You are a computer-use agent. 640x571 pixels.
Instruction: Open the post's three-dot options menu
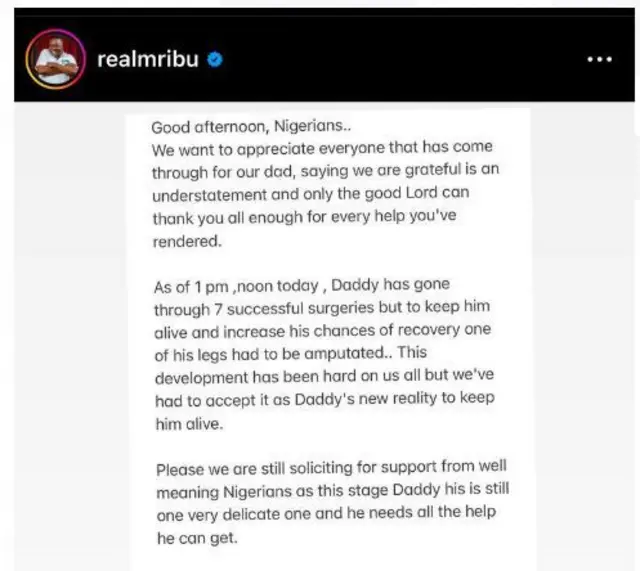pyautogui.click(x=599, y=60)
